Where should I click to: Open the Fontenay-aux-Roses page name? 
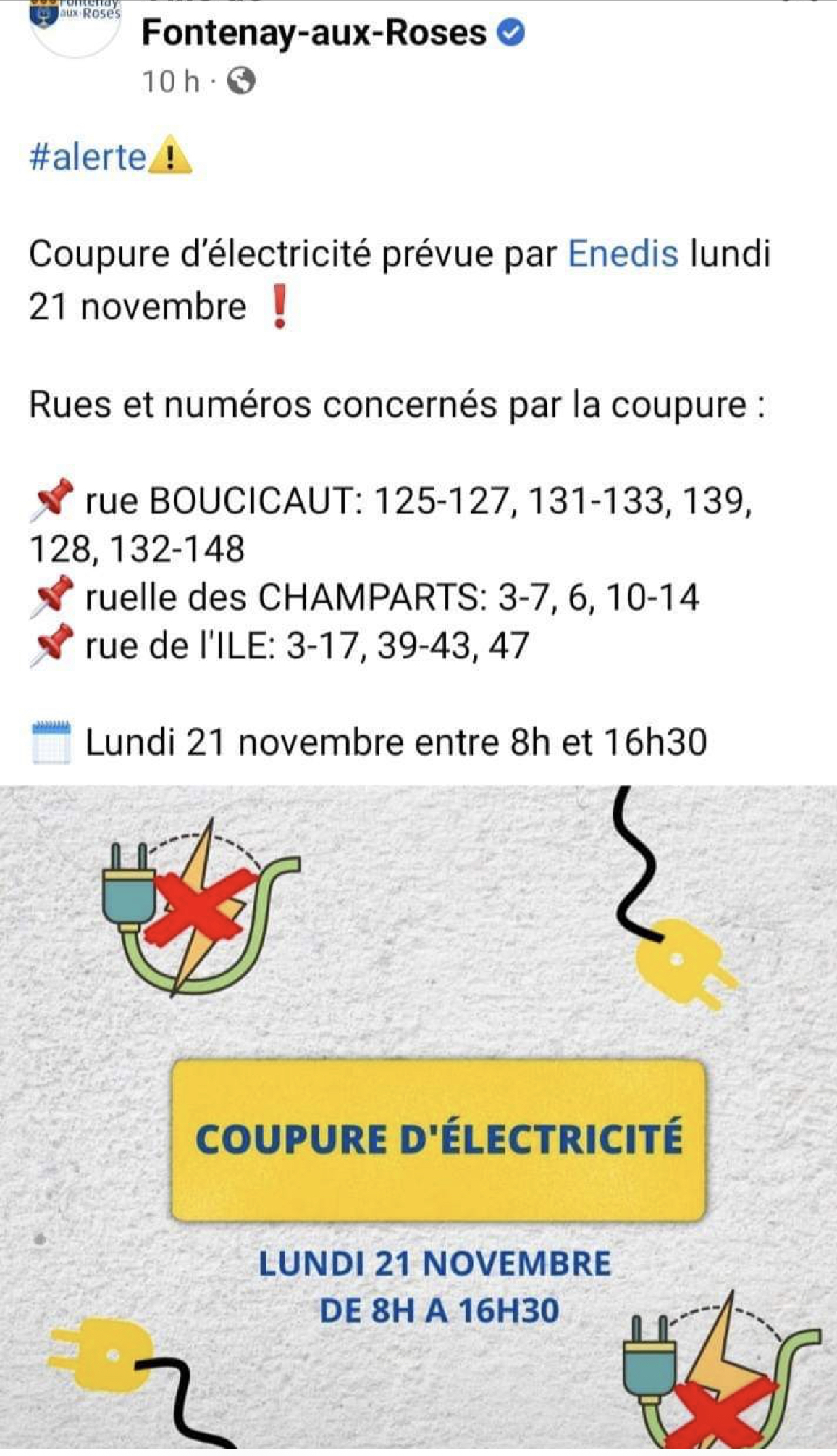coord(314,33)
